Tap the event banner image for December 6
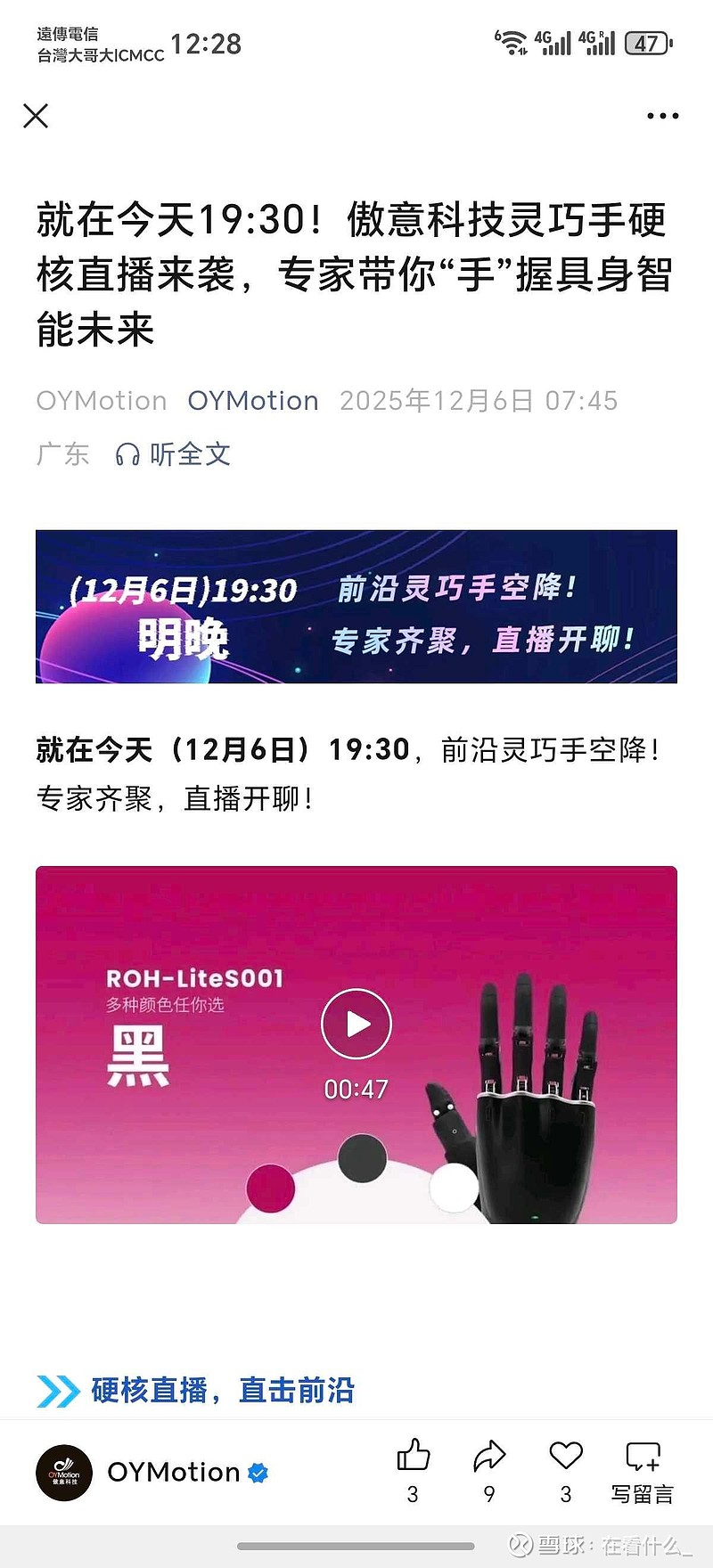713x1568 pixels. [x=356, y=605]
